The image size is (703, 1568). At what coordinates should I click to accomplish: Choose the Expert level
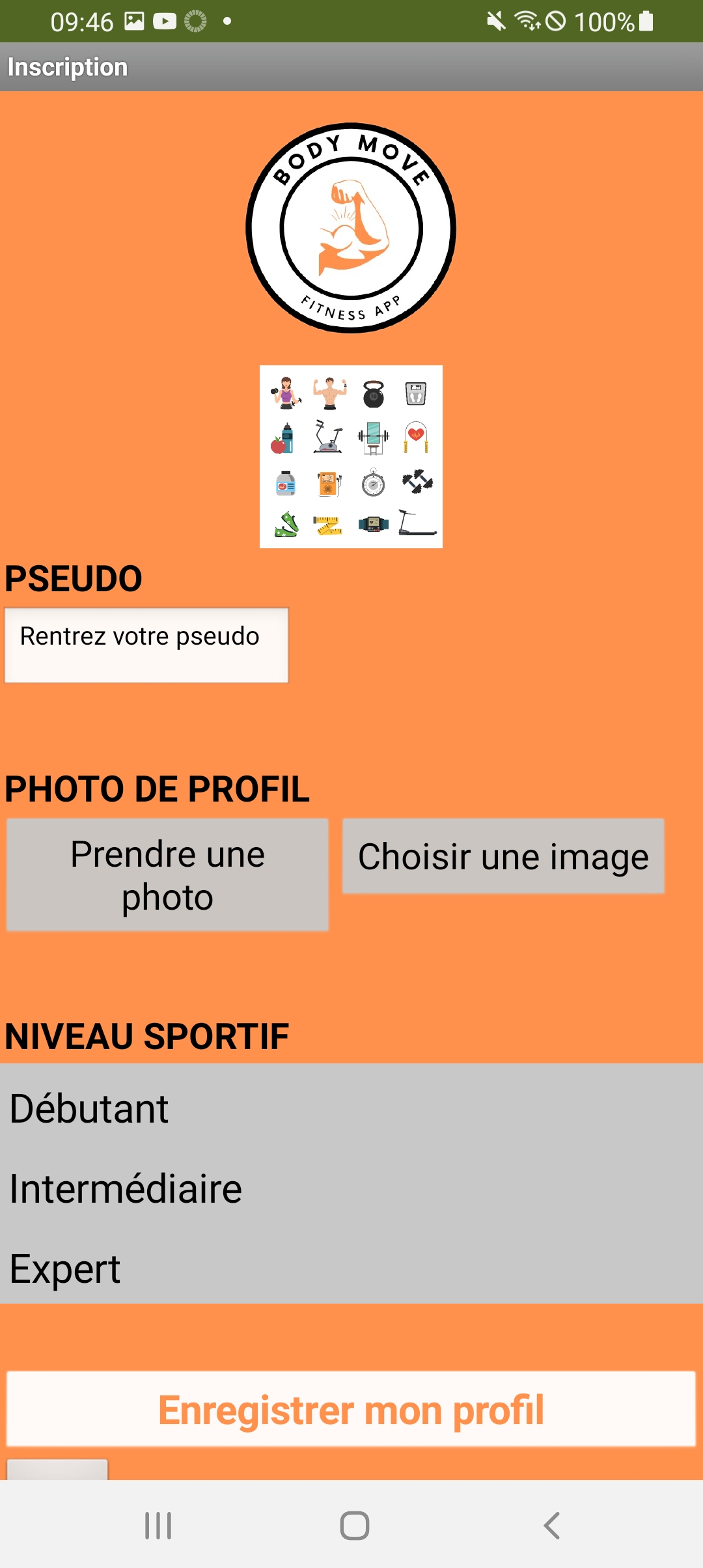click(x=351, y=1268)
